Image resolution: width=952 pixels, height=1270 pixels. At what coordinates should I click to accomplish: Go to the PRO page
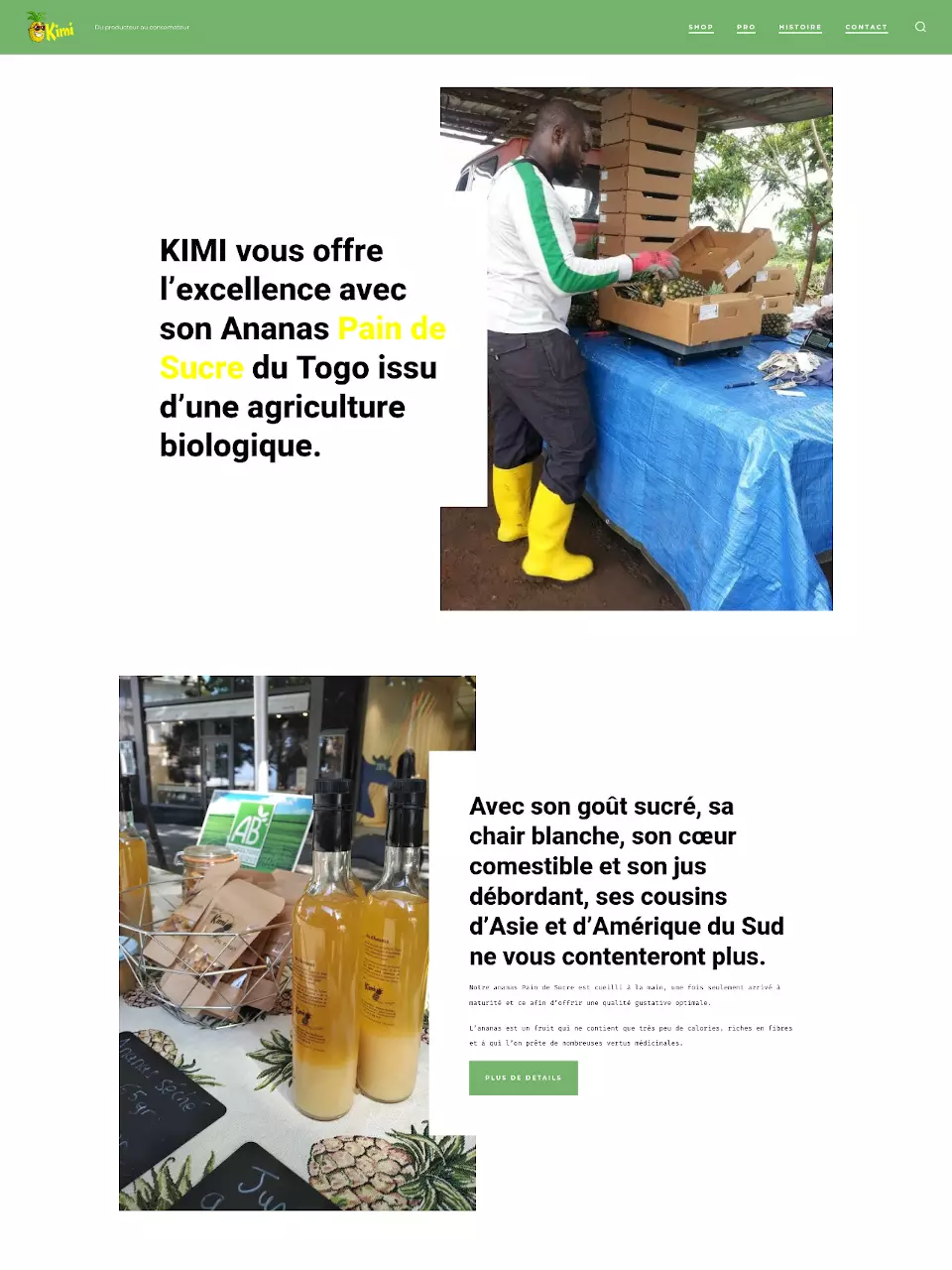pyautogui.click(x=746, y=28)
